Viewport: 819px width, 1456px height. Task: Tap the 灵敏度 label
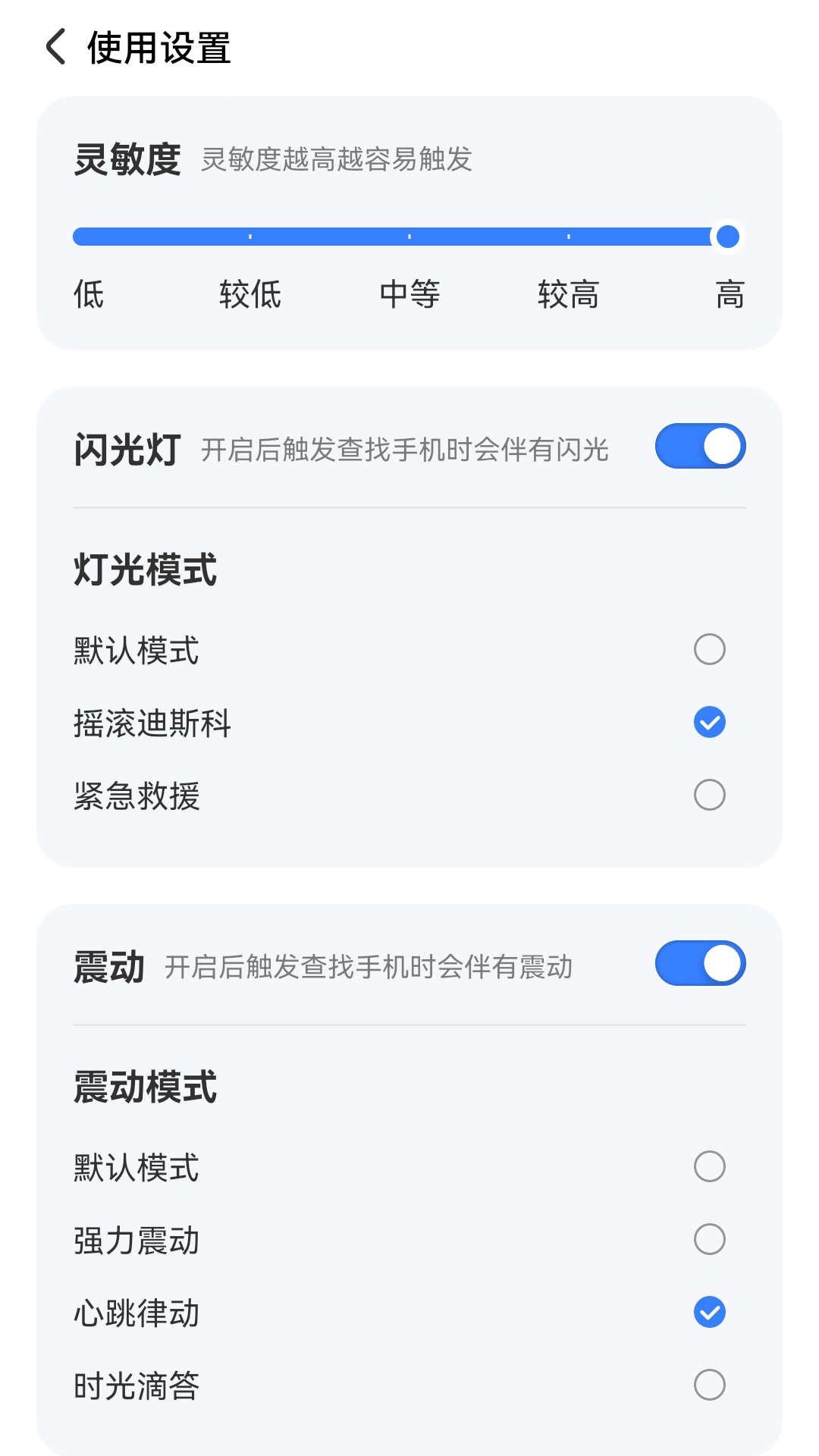(127, 159)
